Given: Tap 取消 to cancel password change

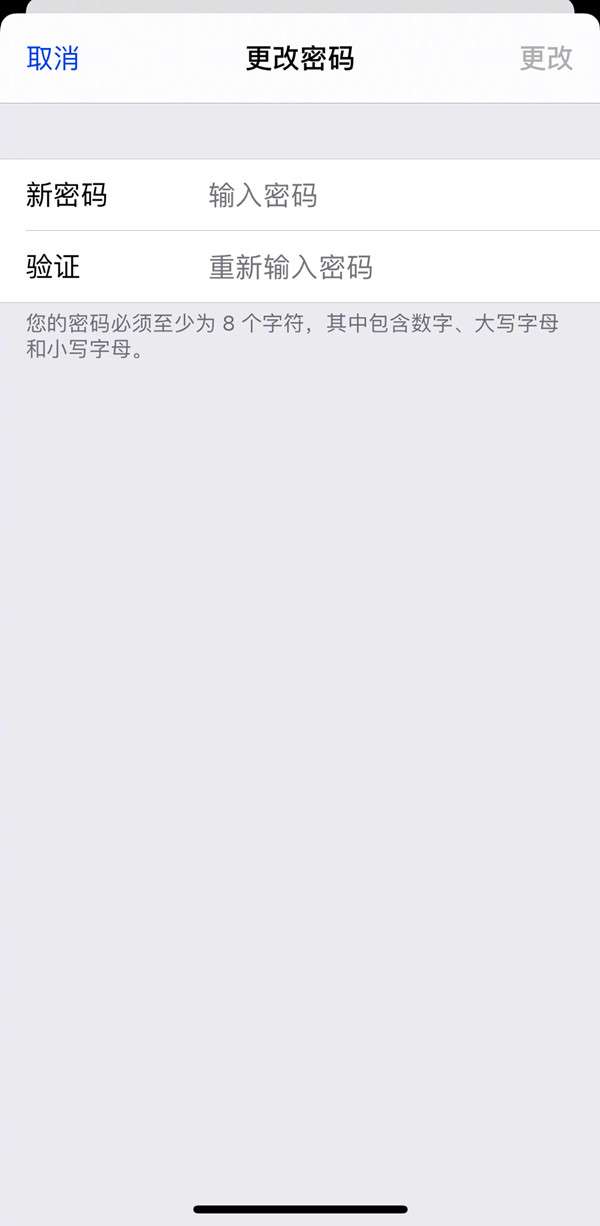Looking at the screenshot, I should (52, 58).
